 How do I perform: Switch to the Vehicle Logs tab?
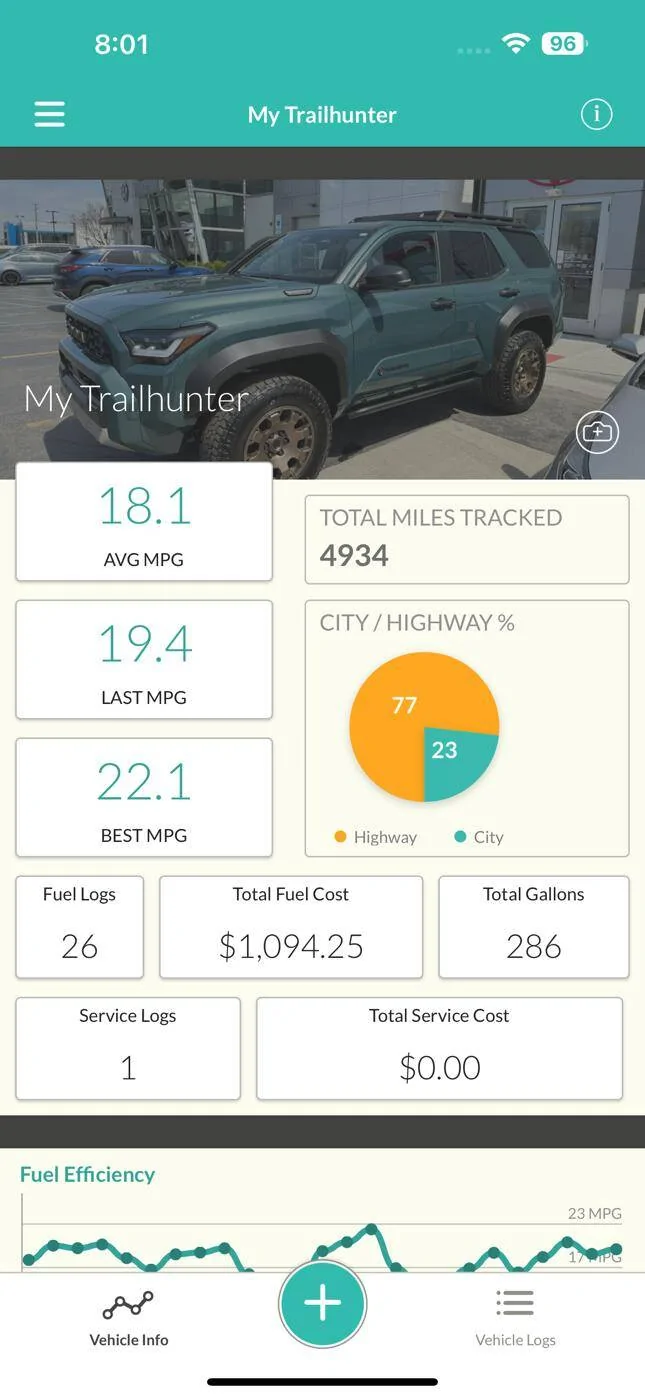pyautogui.click(x=515, y=1318)
